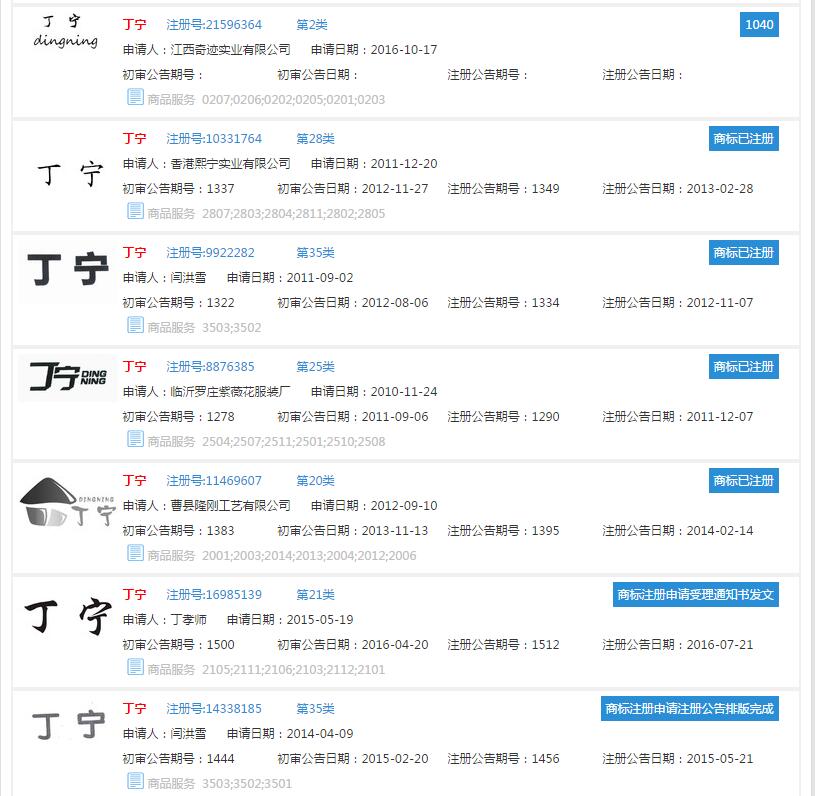Select the 第2类 class link

coord(312,25)
